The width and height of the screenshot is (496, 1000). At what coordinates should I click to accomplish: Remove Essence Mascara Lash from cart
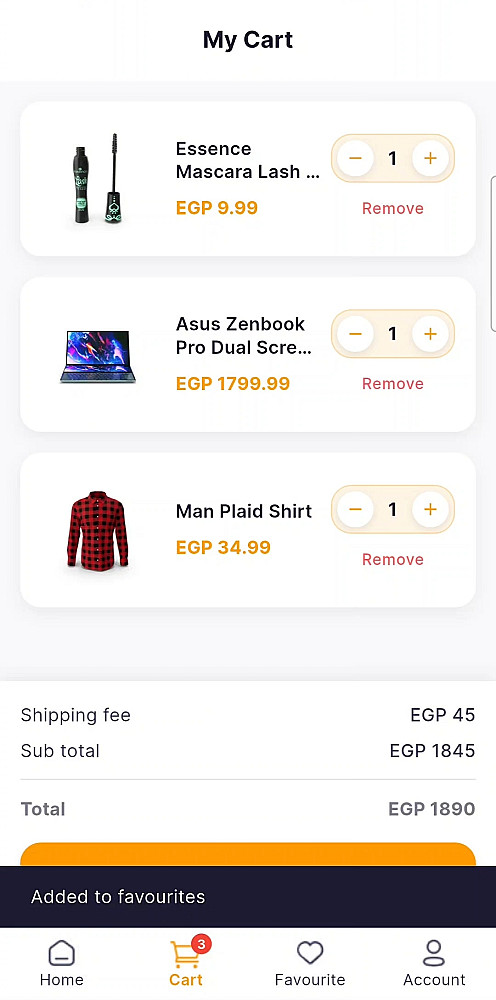click(x=393, y=209)
